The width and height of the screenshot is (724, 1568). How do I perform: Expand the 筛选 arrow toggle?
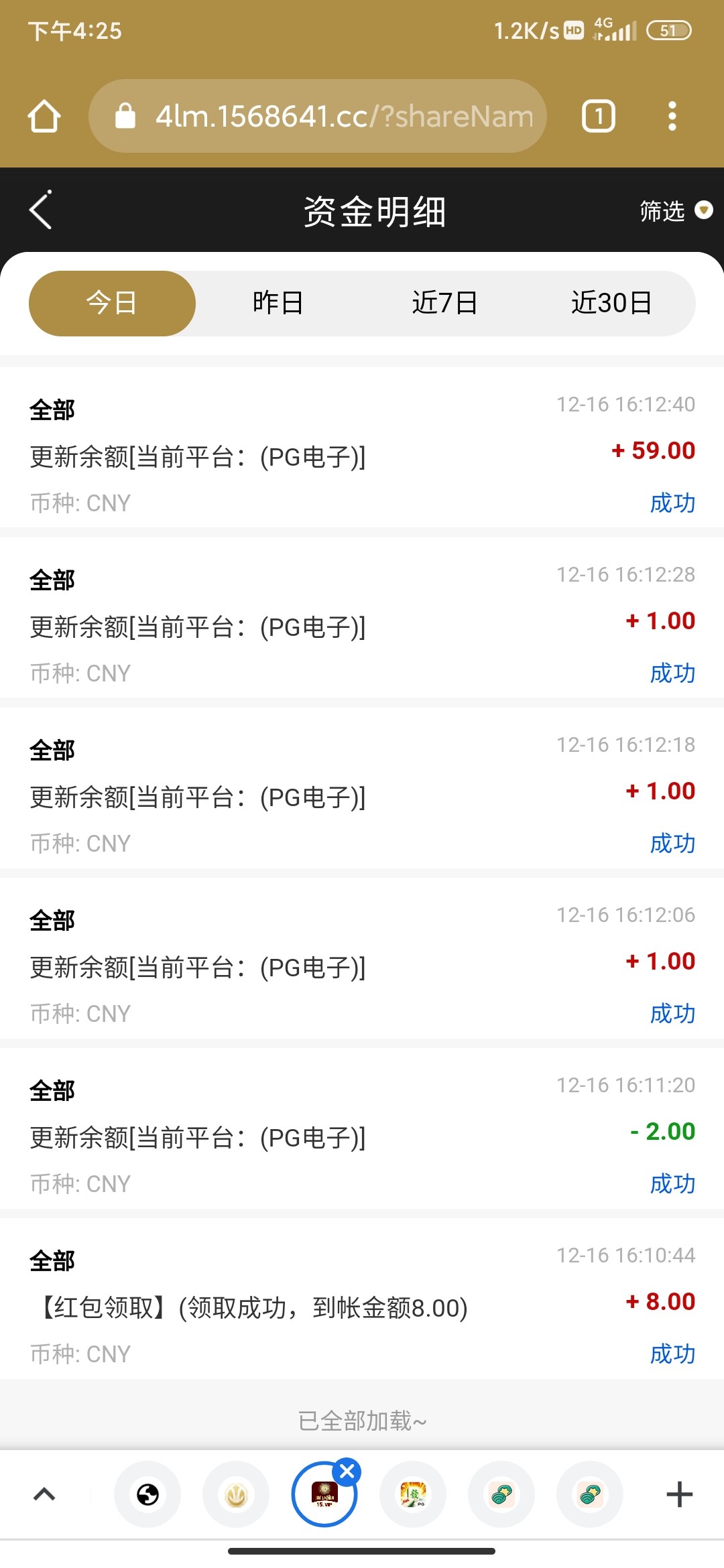click(703, 209)
